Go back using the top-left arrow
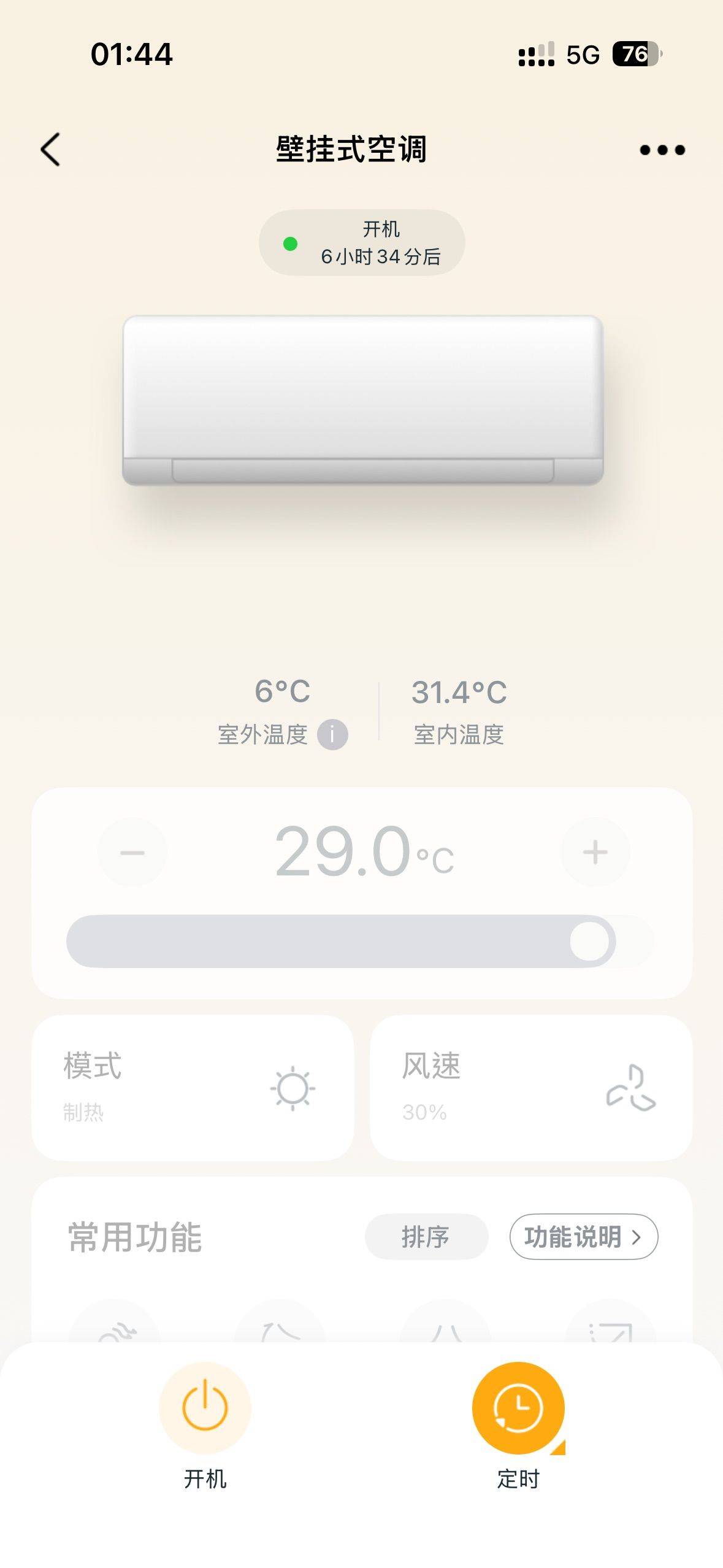This screenshot has width=723, height=1568. [x=51, y=149]
